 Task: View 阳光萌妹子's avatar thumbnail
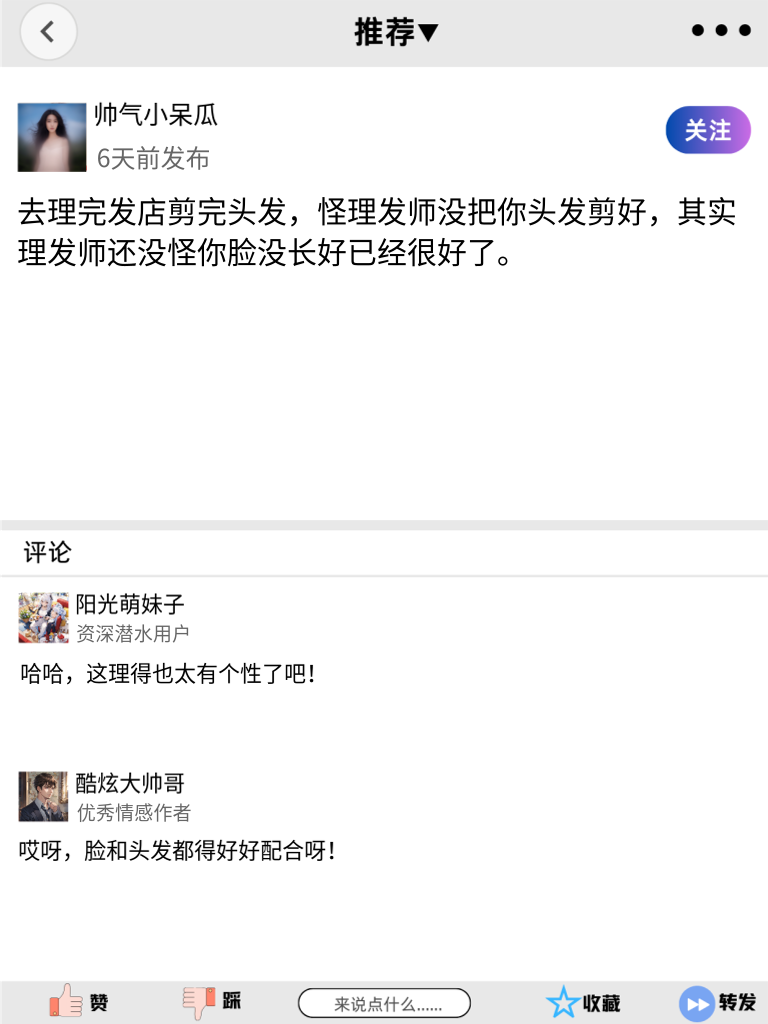(43, 618)
